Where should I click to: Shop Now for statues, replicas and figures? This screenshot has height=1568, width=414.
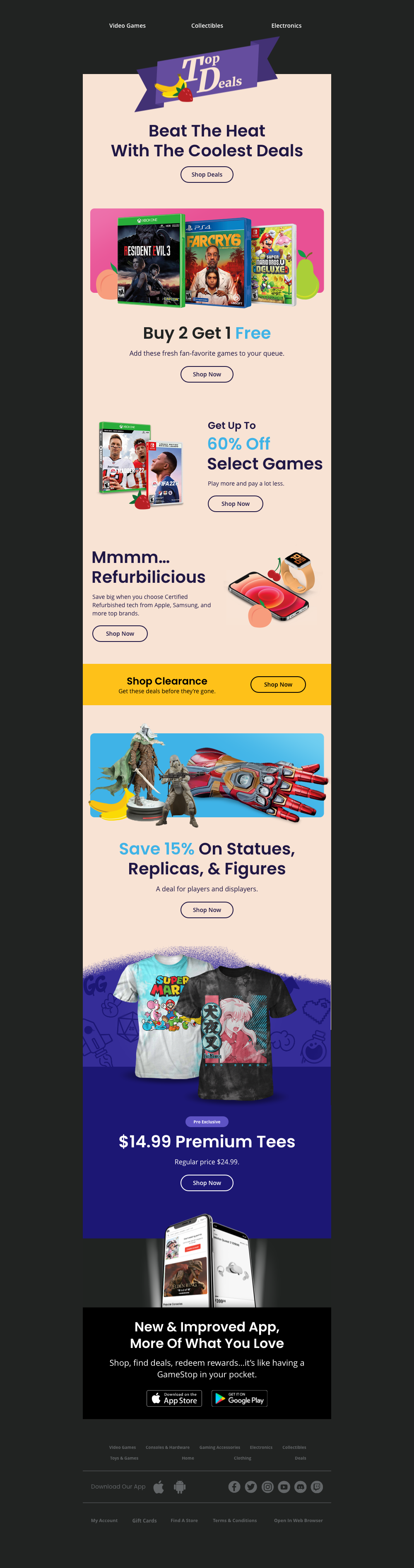(207, 910)
